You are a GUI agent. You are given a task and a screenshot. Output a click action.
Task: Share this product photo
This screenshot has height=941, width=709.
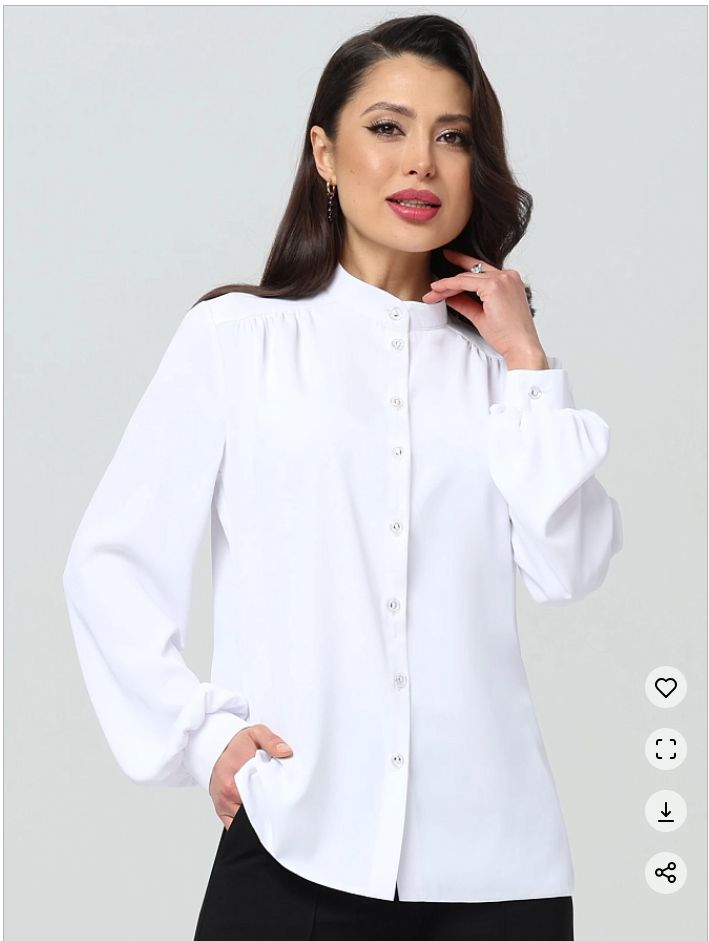[665, 872]
